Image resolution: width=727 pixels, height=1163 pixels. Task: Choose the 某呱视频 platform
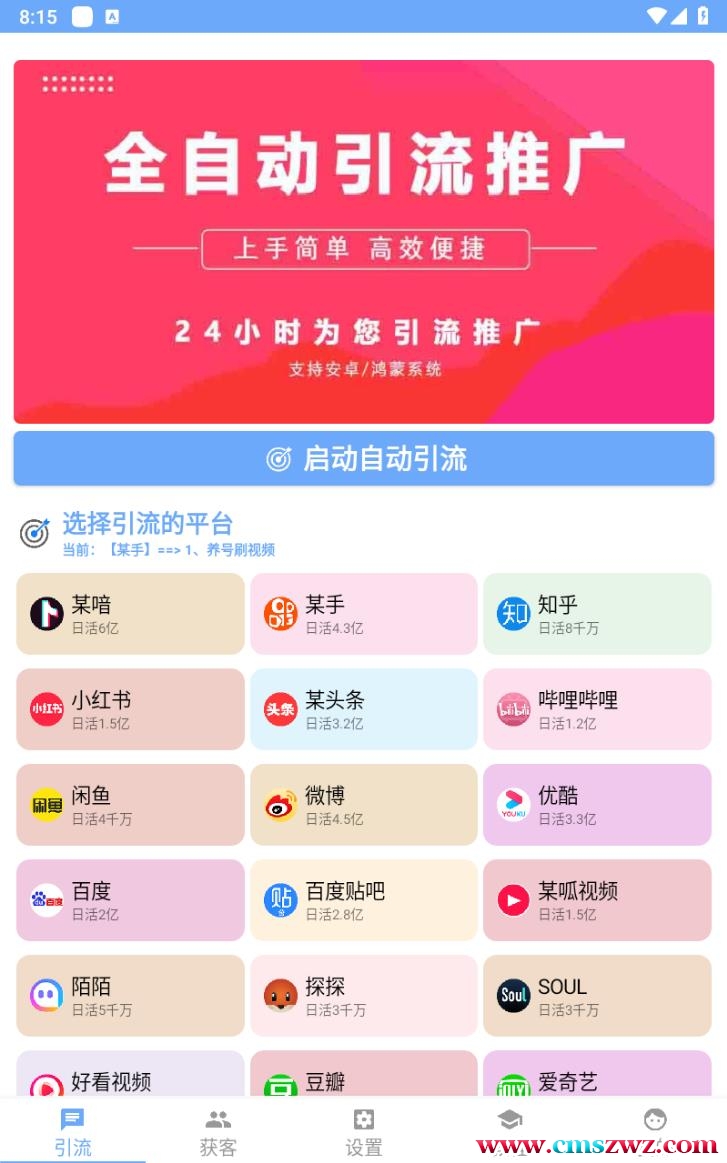(597, 900)
